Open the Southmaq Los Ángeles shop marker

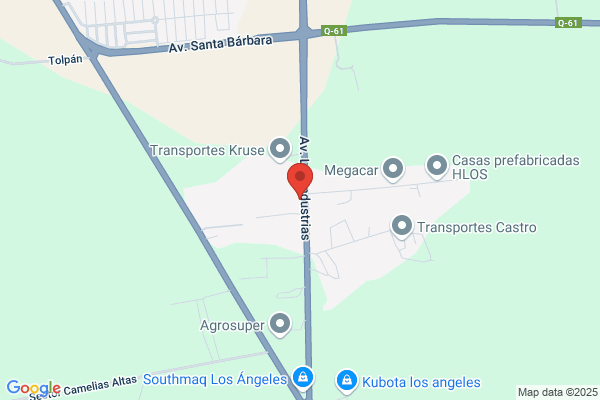click(x=303, y=379)
